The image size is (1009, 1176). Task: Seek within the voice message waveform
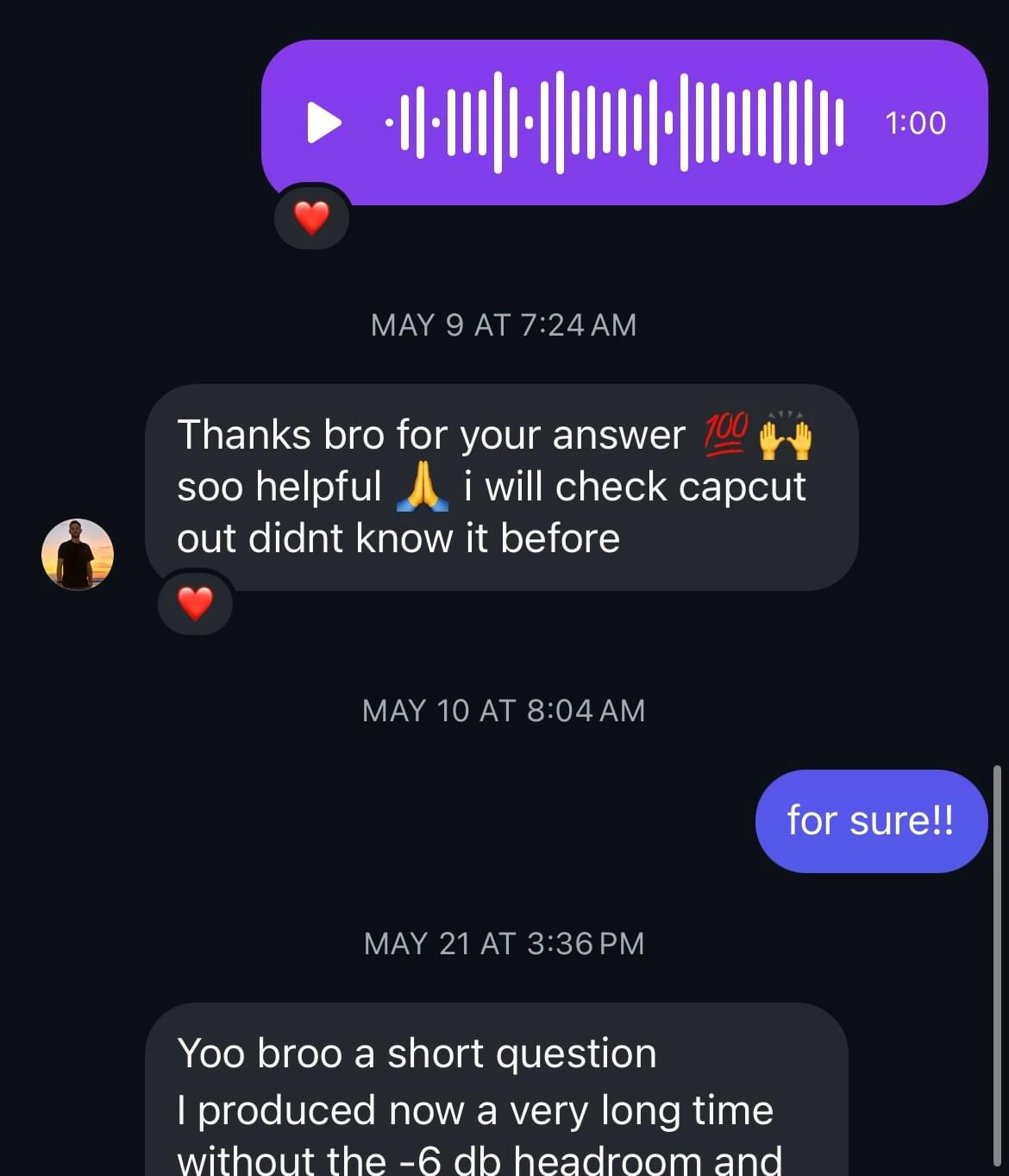[x=614, y=123]
